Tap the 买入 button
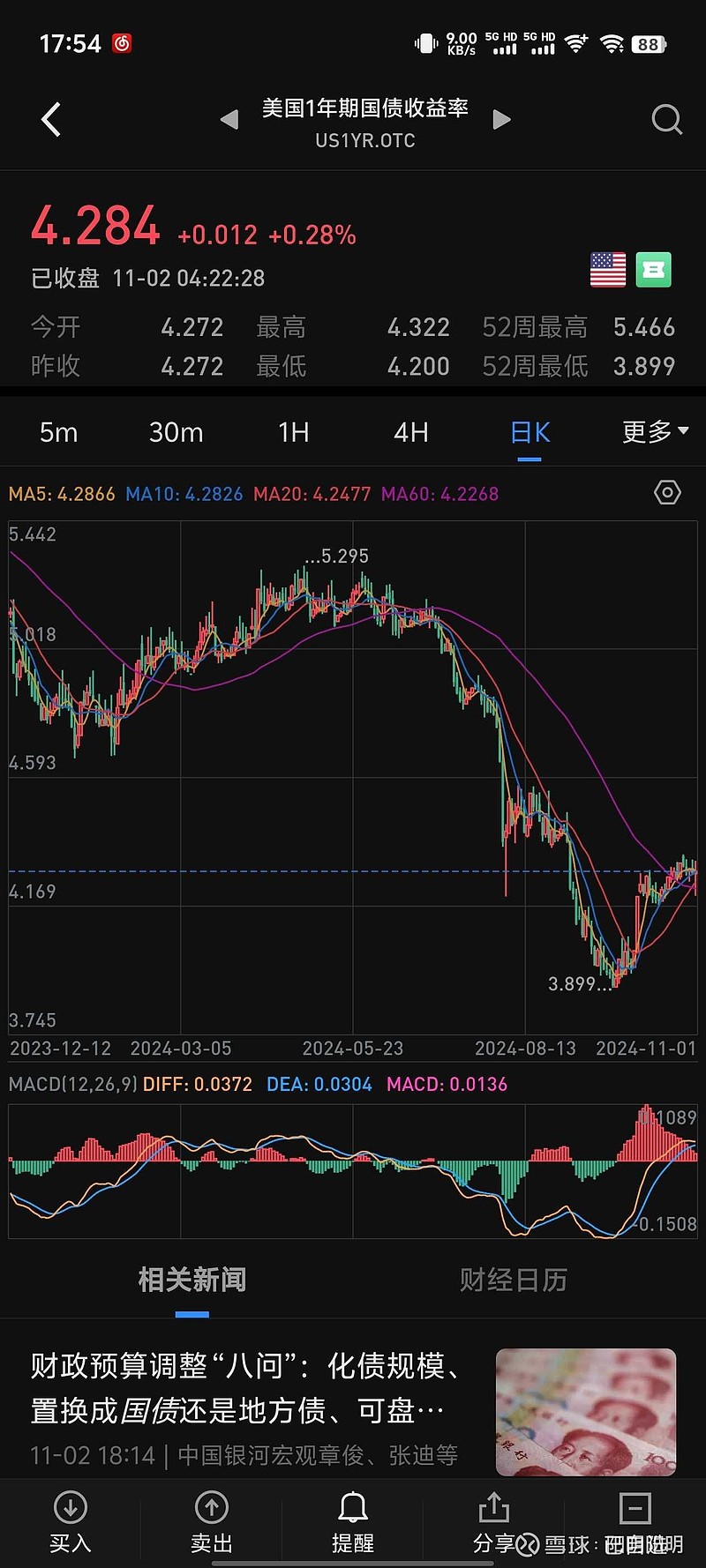This screenshot has width=706, height=1568. click(71, 1523)
